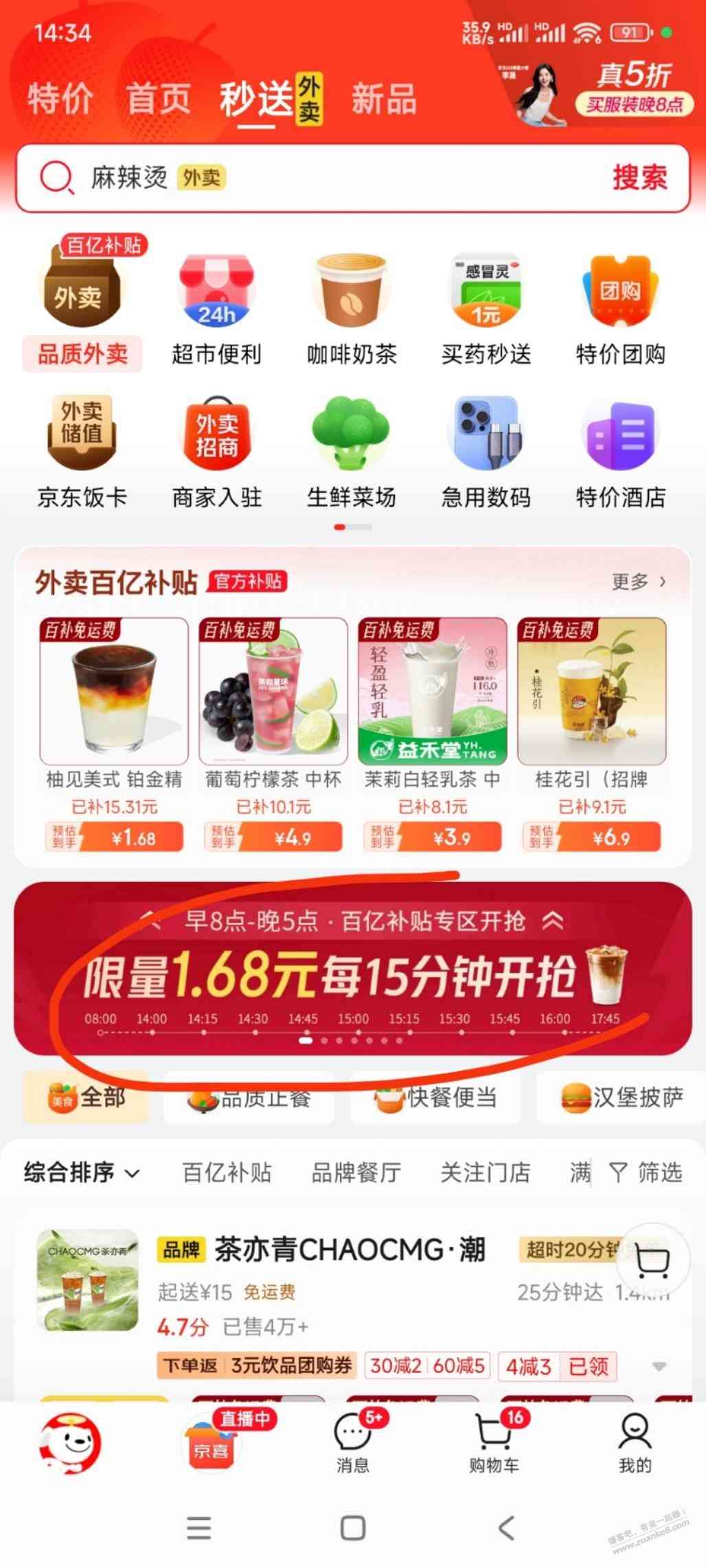The image size is (706, 1568).
Task: Switch to the 特价 top tab
Action: click(60, 98)
